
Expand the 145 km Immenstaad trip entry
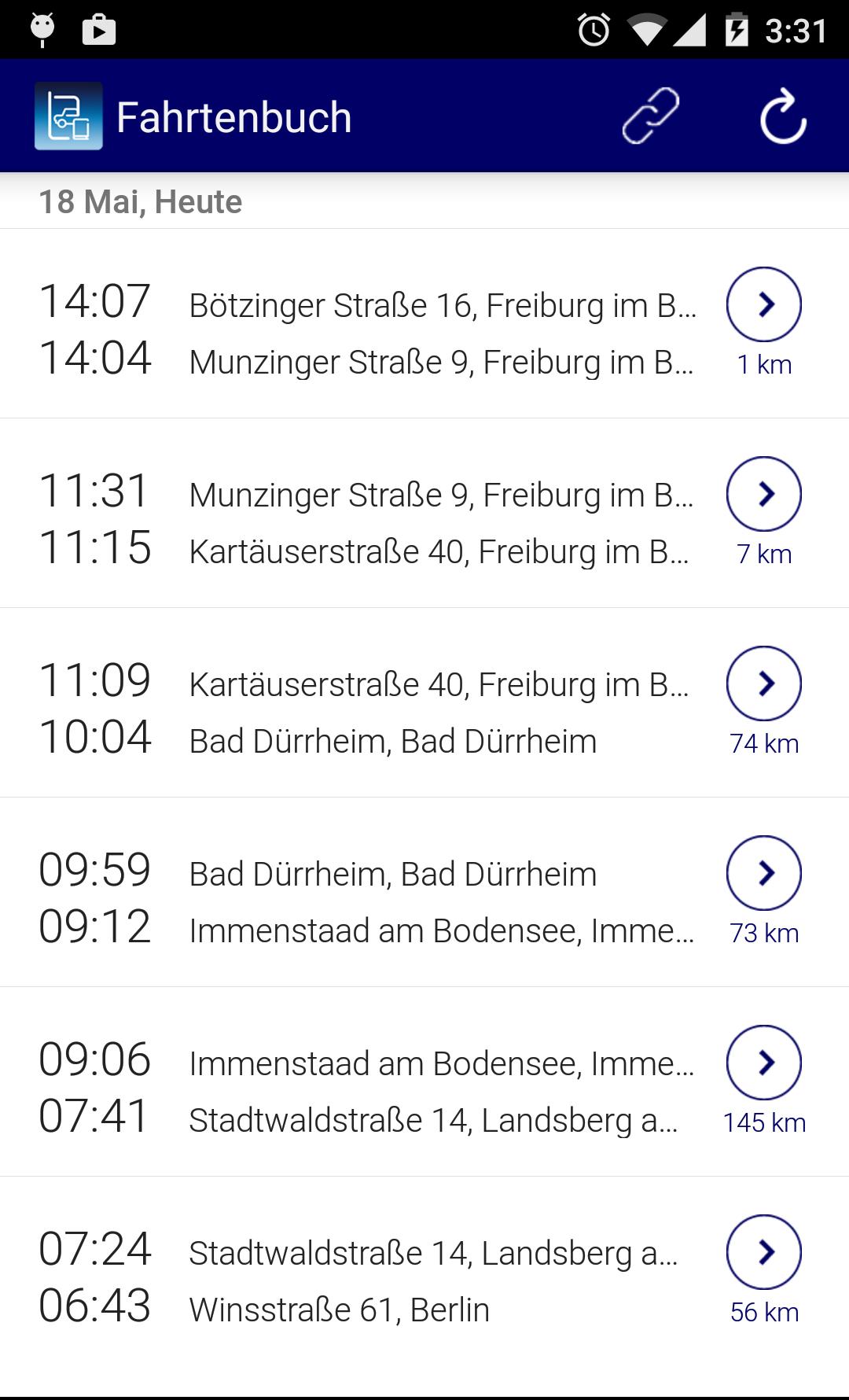(763, 1063)
